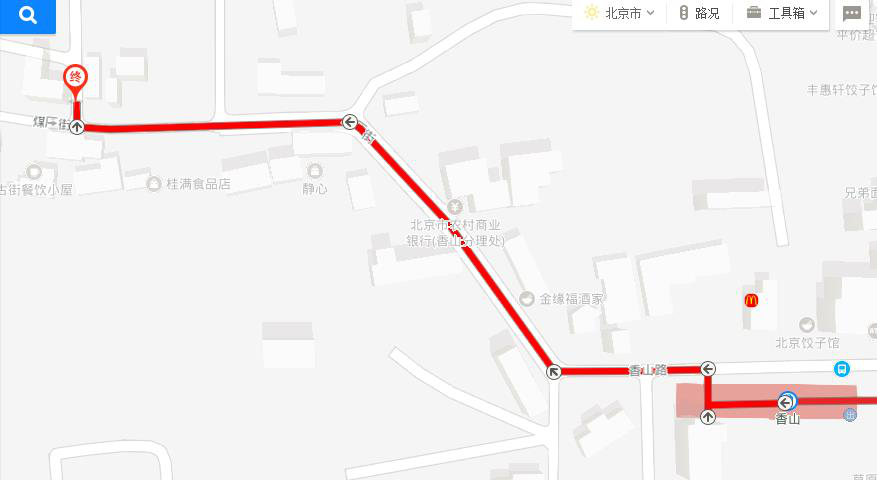This screenshot has height=480, width=877.
Task: Open the feedback message icon
Action: (x=852, y=14)
